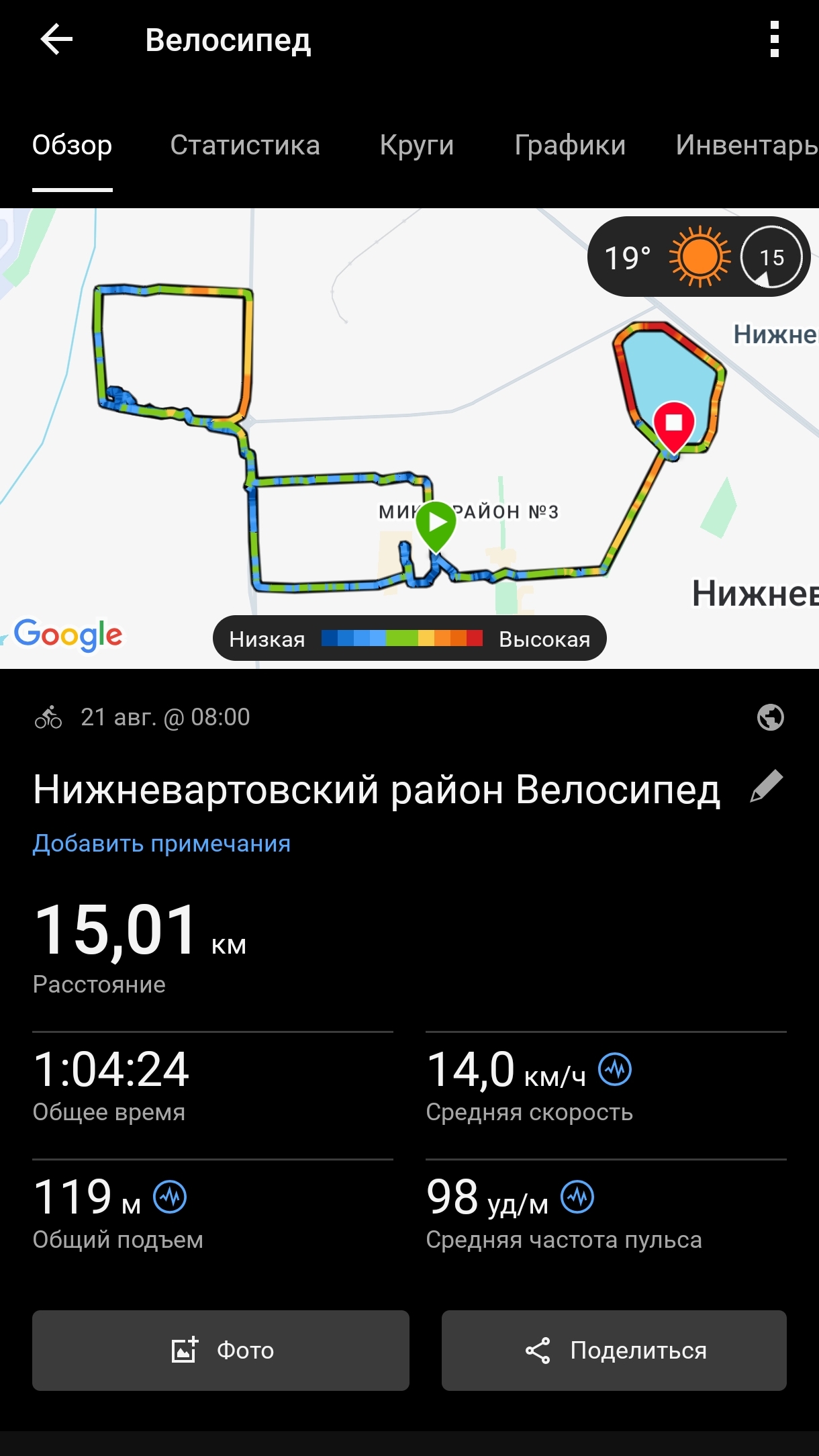The width and height of the screenshot is (819, 1456).
Task: Add a photo with the Фото button
Action: [x=221, y=1350]
